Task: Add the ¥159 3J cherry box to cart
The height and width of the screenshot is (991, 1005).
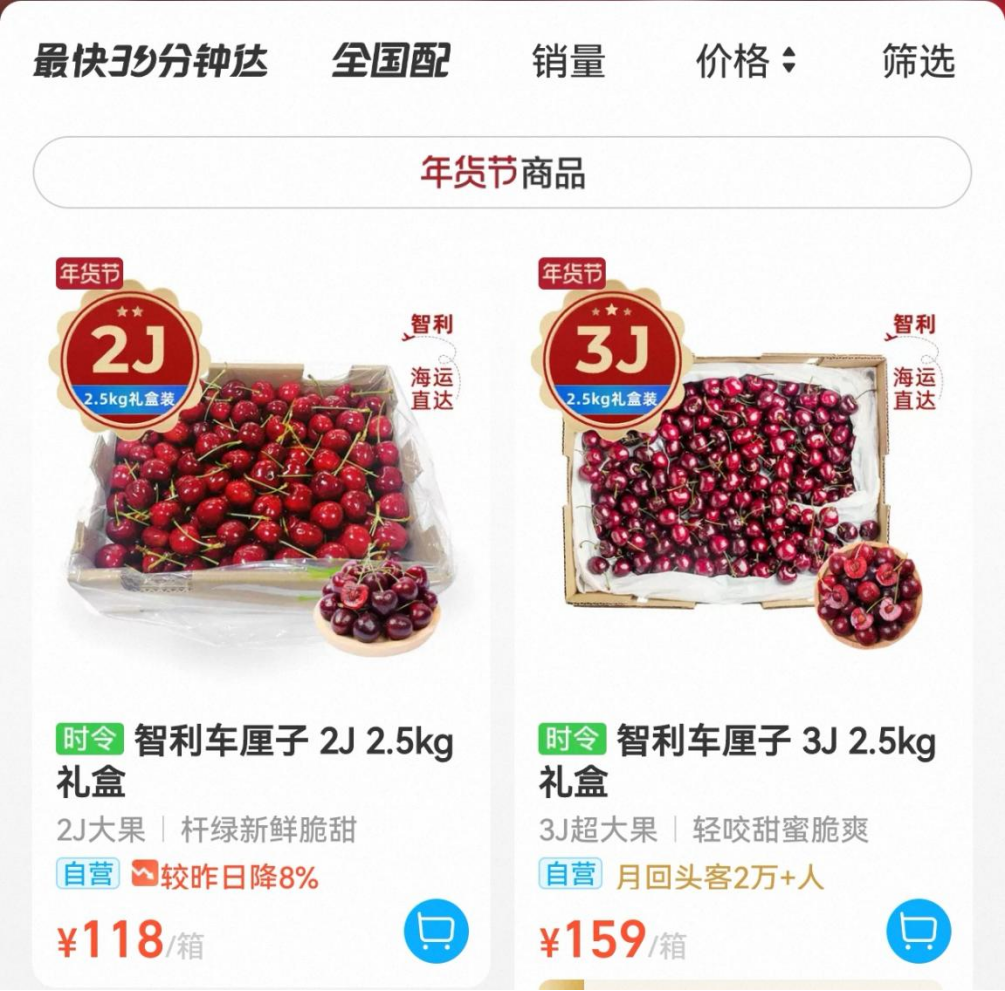Action: pos(918,932)
